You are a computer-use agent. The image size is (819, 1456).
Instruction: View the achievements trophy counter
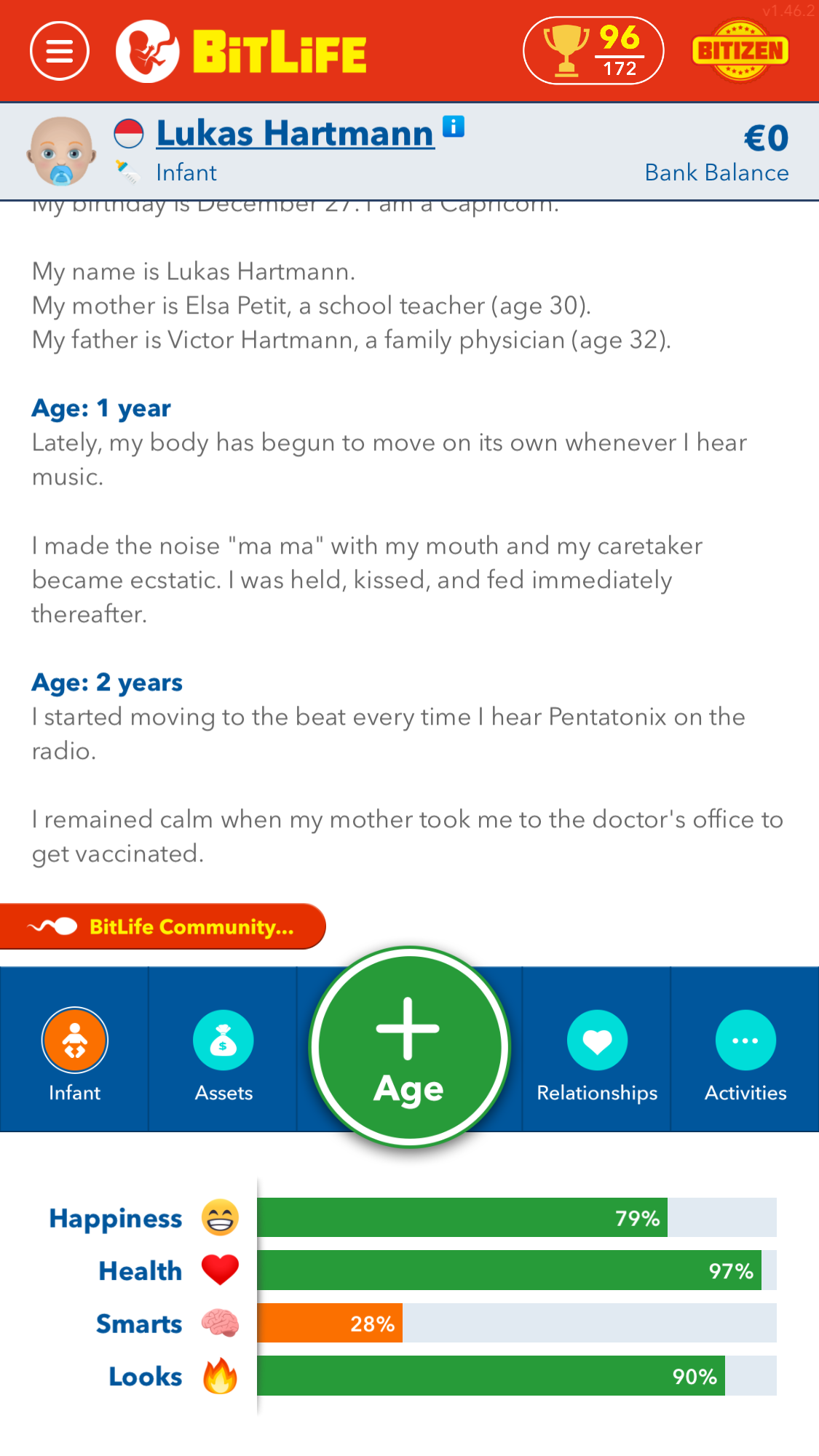tap(593, 51)
